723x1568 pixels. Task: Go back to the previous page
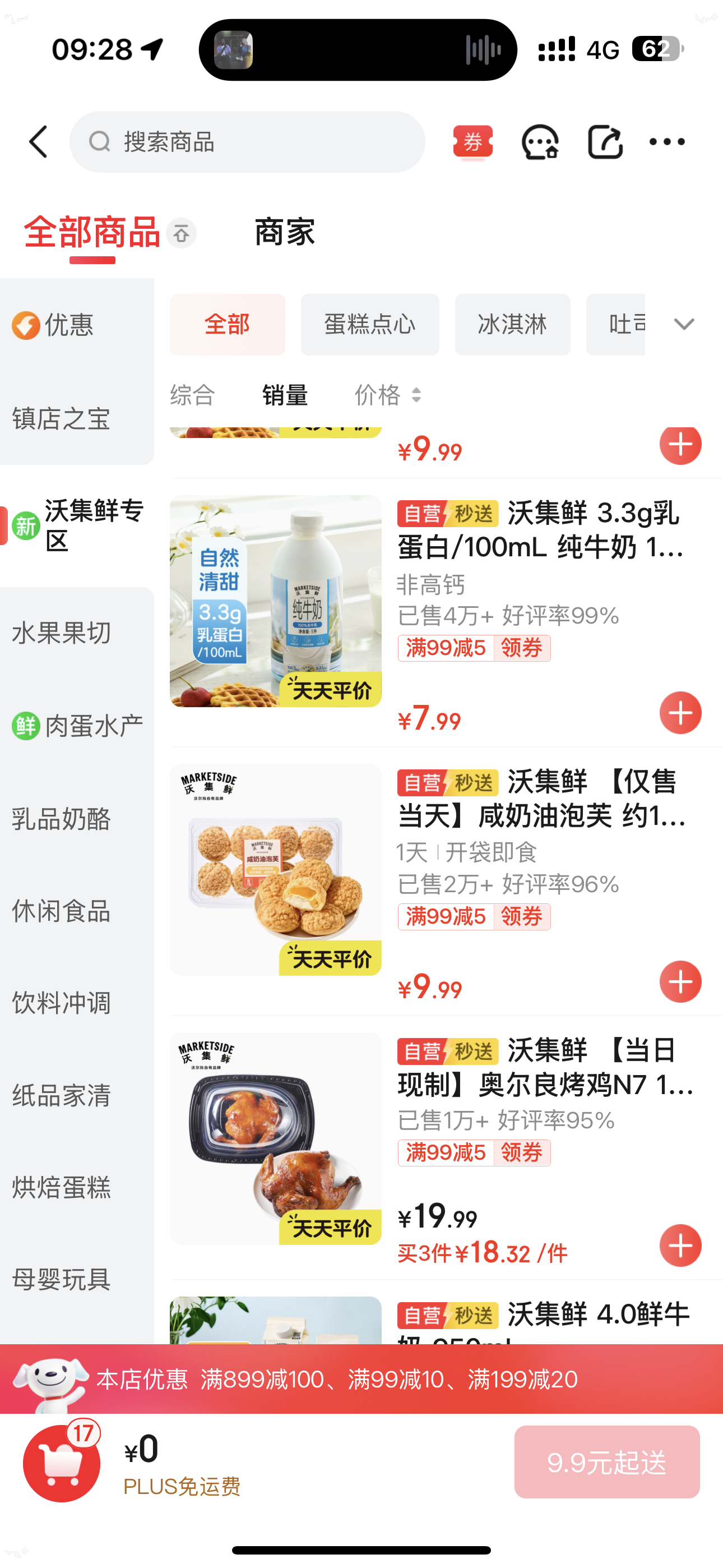(x=38, y=142)
